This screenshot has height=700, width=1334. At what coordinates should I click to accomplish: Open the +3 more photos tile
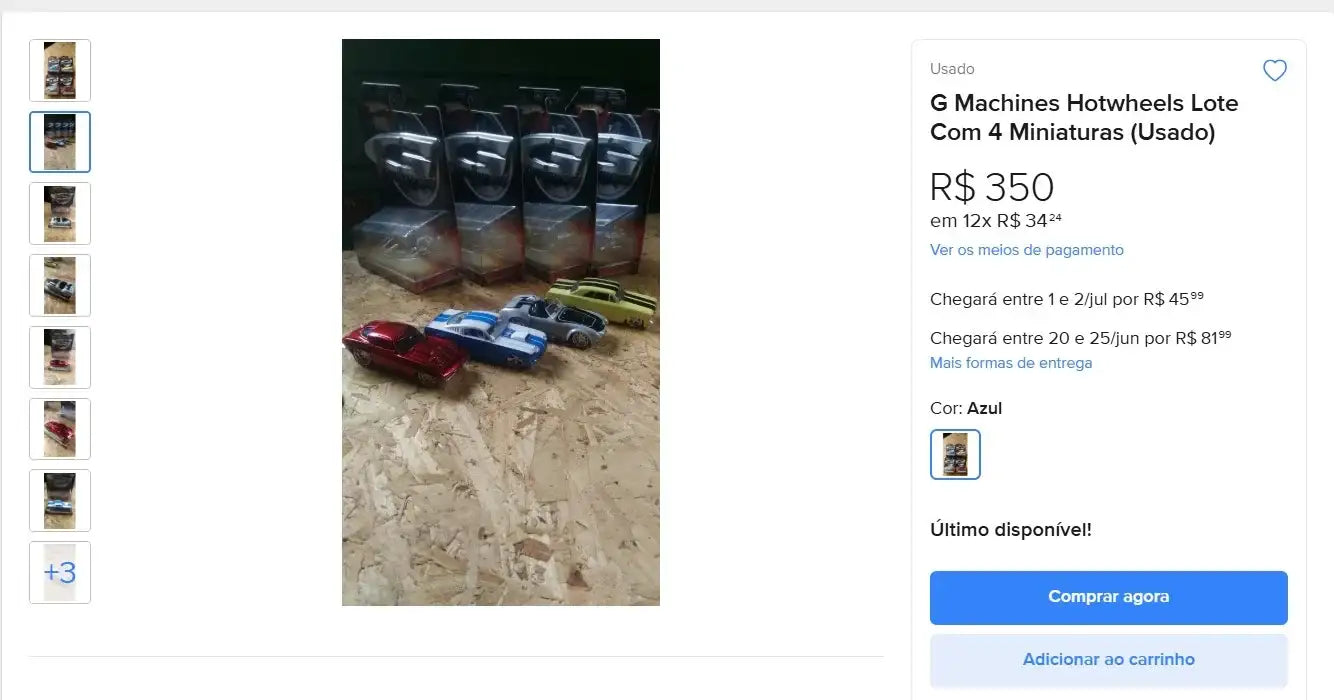pyautogui.click(x=60, y=572)
